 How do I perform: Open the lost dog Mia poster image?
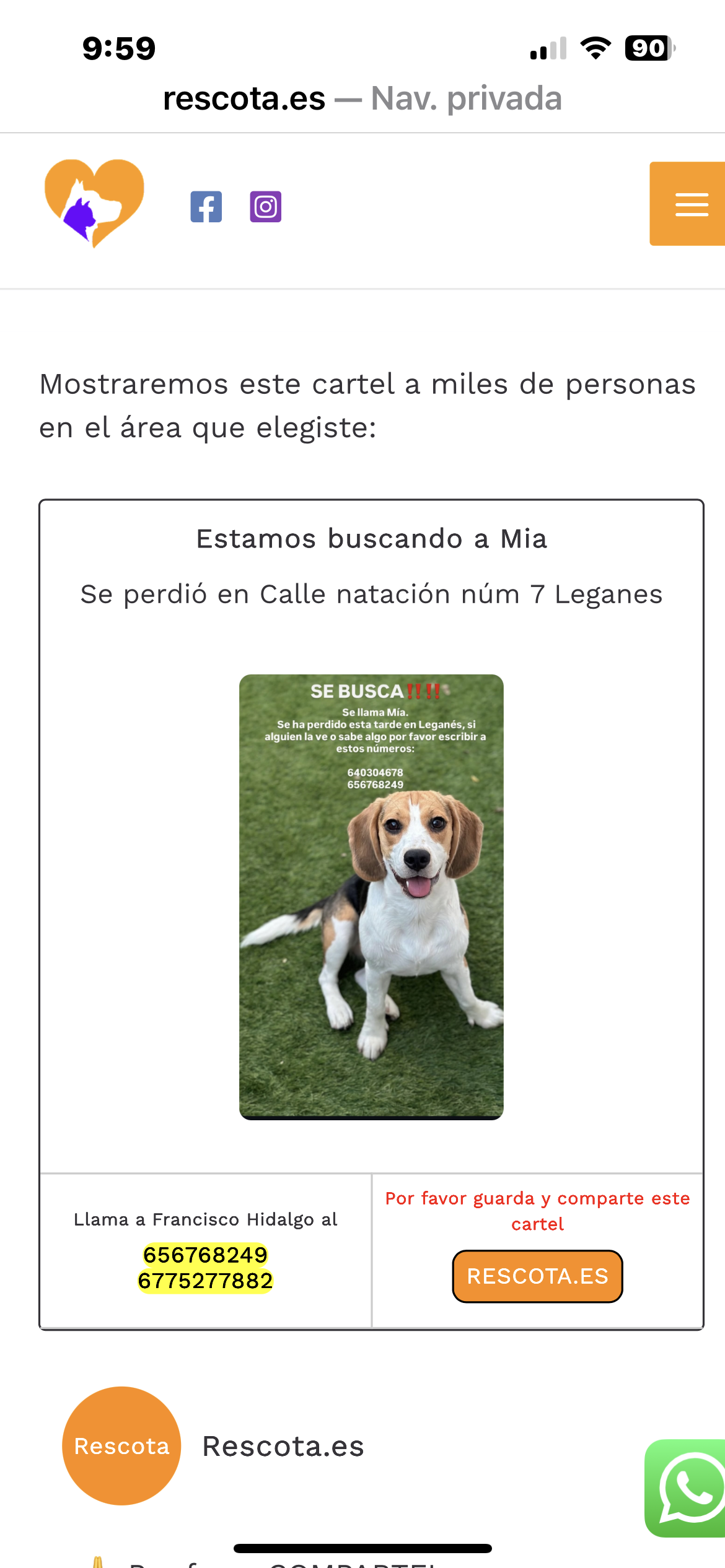coord(371,897)
